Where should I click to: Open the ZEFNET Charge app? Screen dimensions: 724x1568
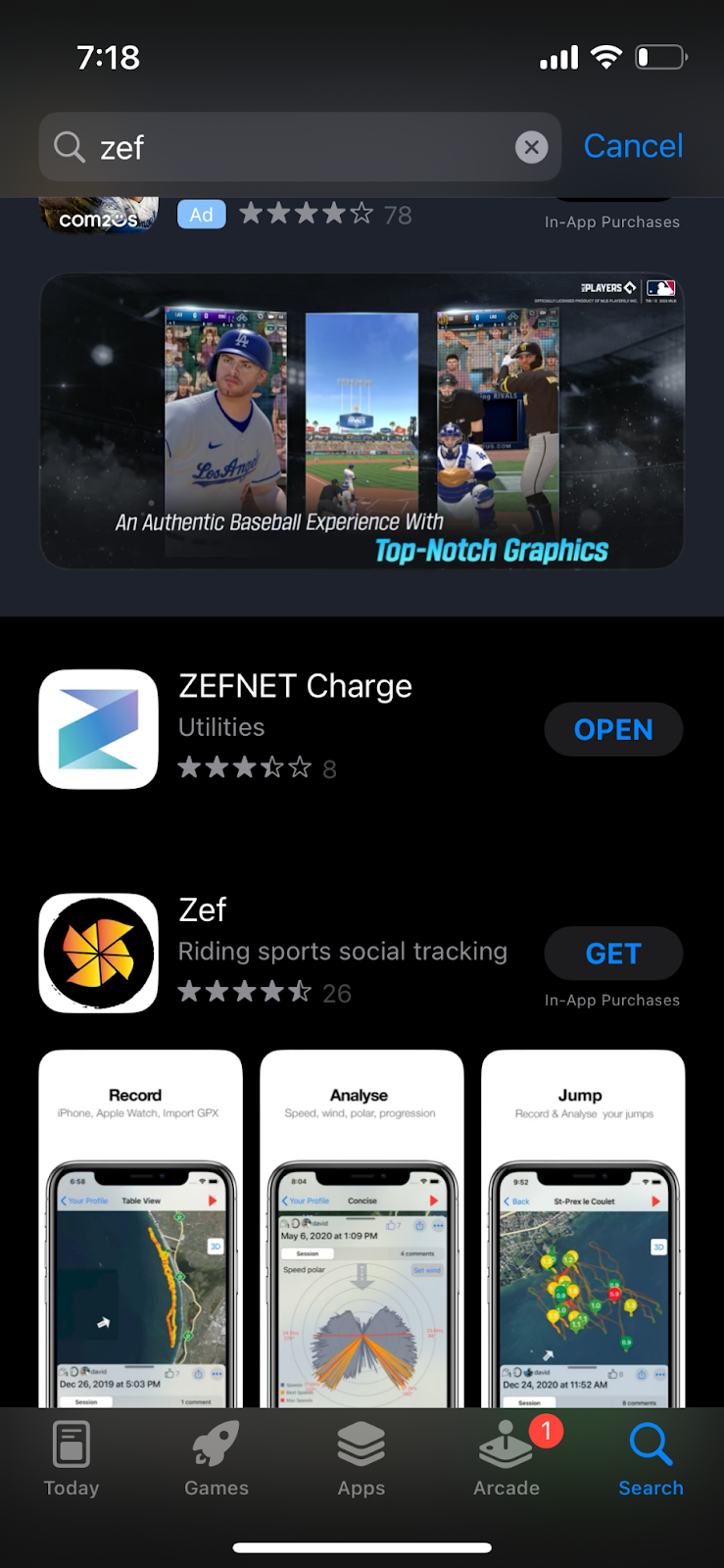tap(613, 729)
